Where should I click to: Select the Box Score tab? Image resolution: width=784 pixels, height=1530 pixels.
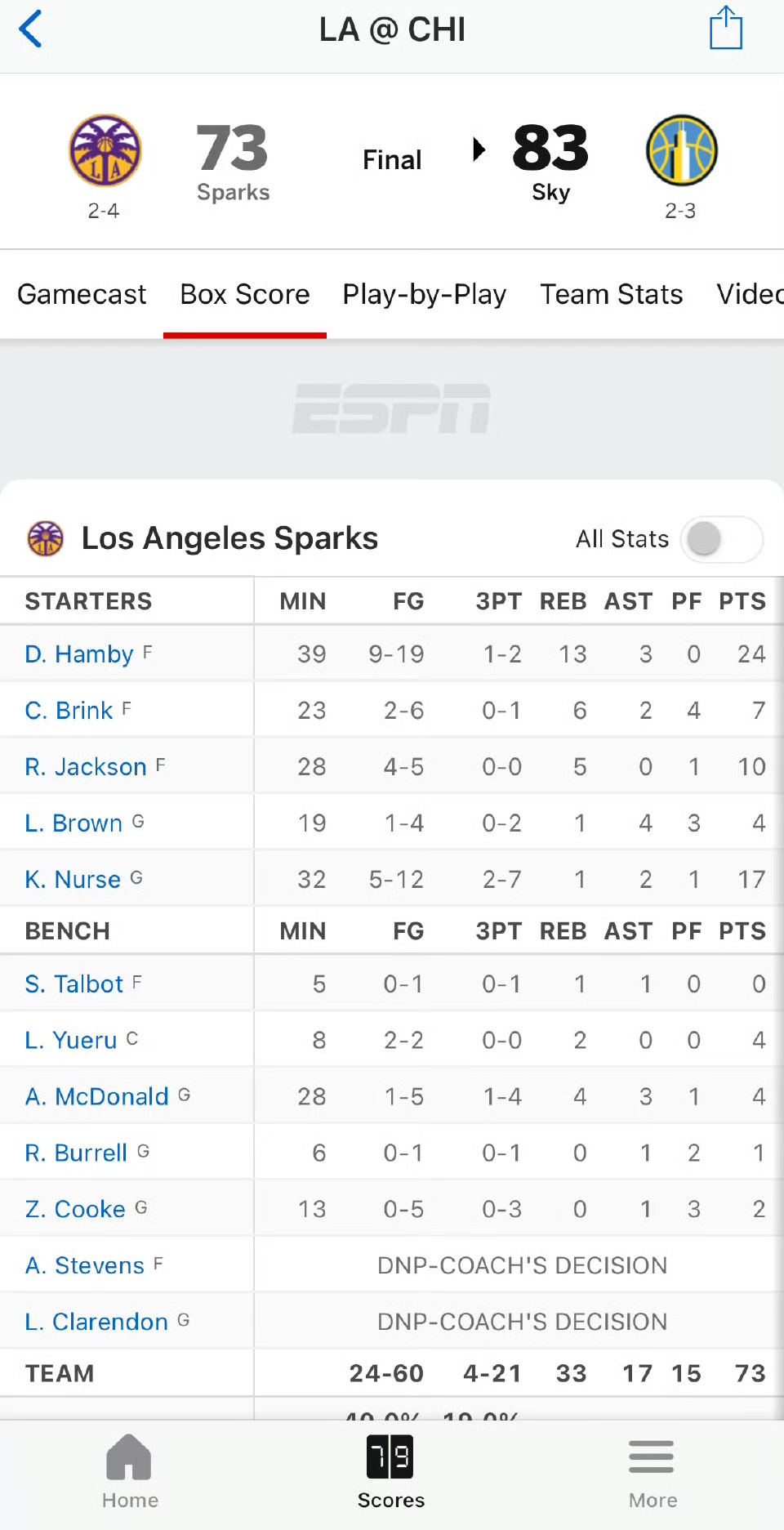click(245, 294)
